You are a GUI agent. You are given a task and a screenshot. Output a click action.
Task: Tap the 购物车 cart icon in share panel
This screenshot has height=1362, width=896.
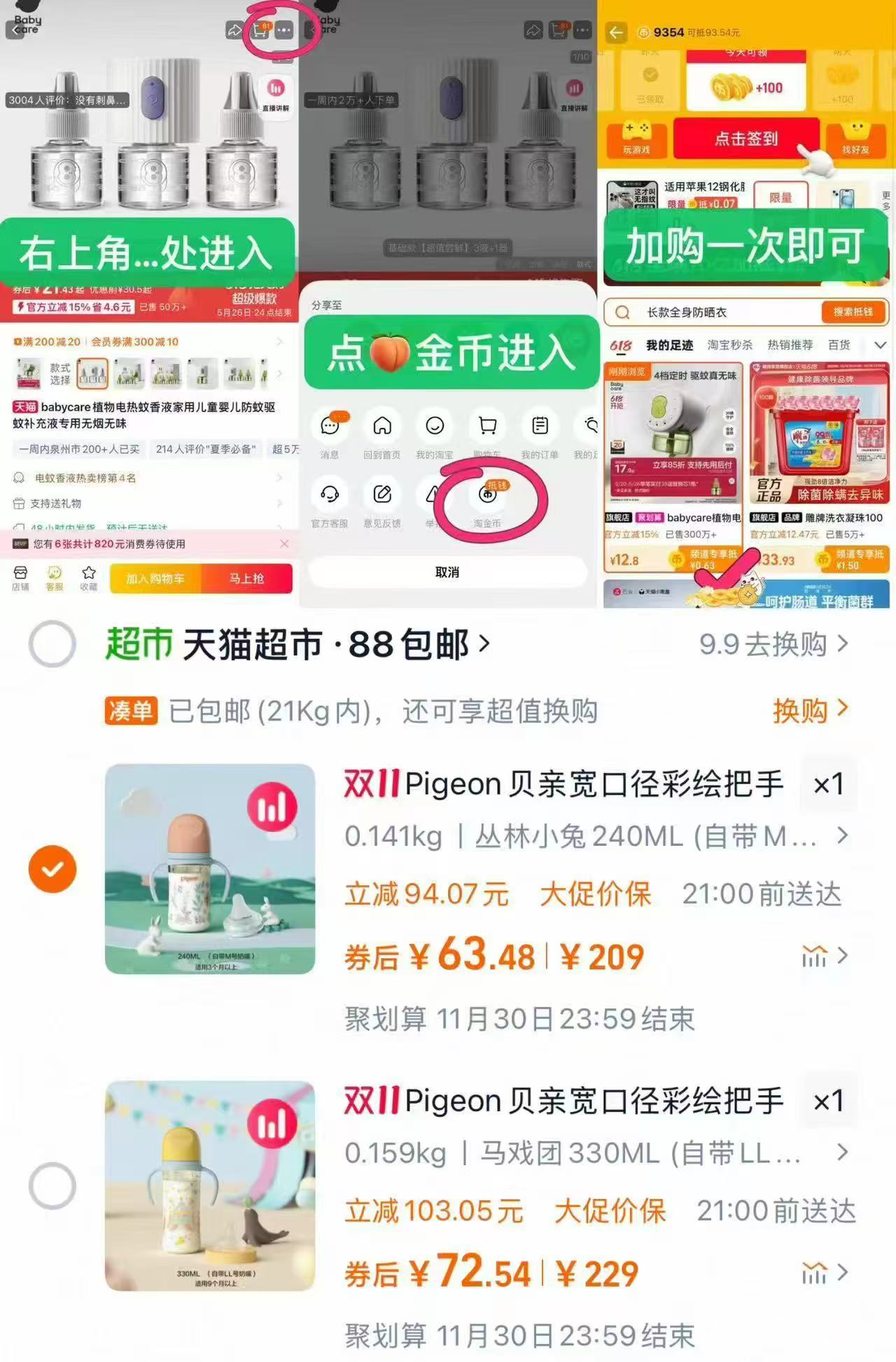point(487,426)
